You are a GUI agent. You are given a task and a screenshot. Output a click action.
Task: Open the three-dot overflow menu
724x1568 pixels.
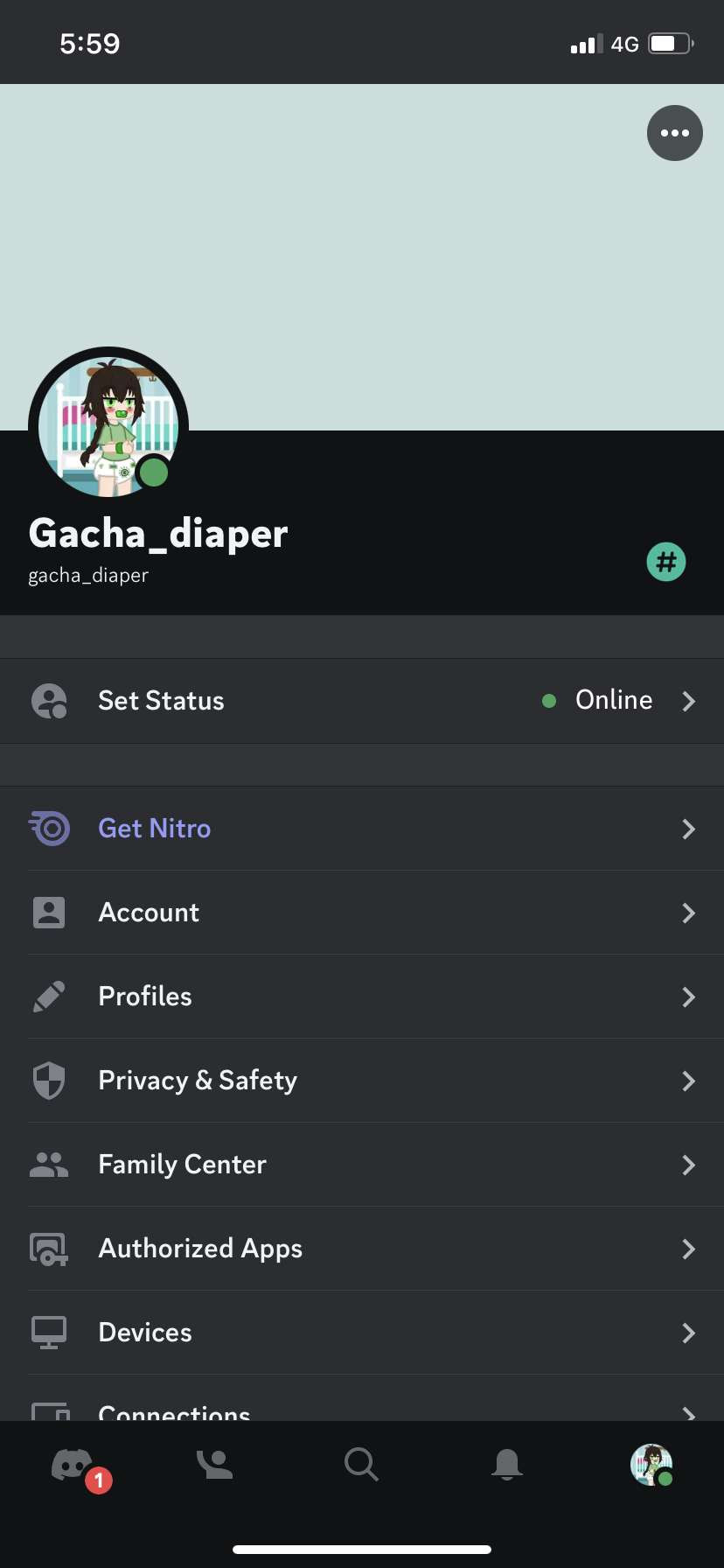(x=674, y=133)
